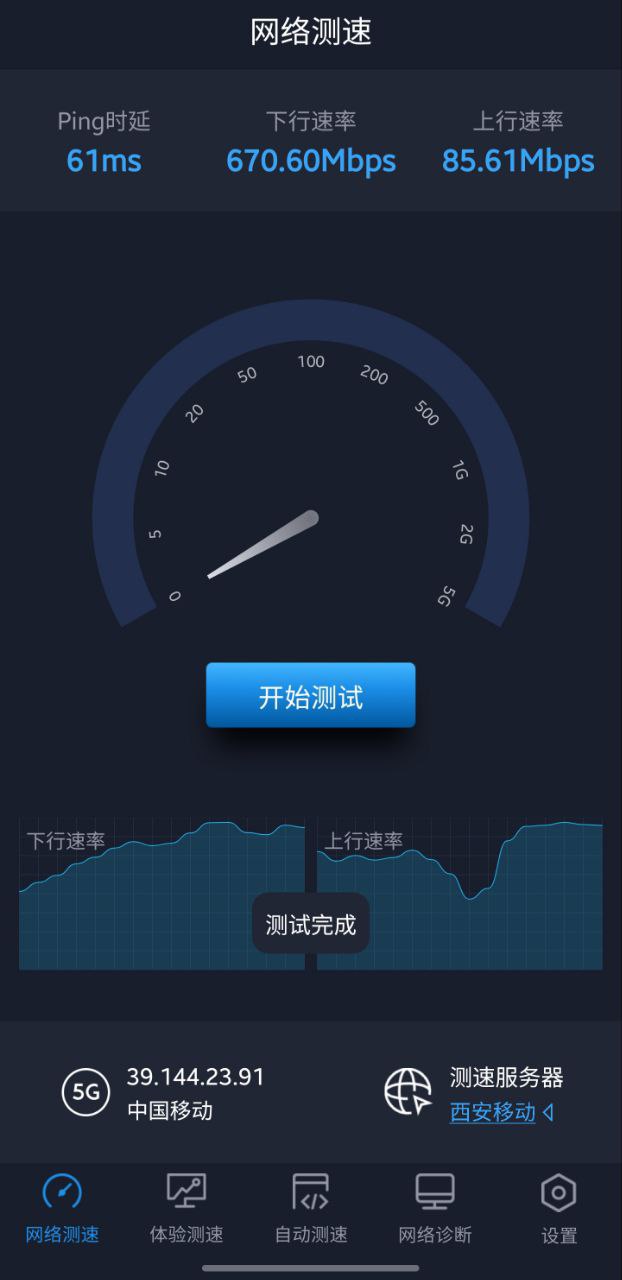Open the 西安移动 server selector link

[493, 1112]
